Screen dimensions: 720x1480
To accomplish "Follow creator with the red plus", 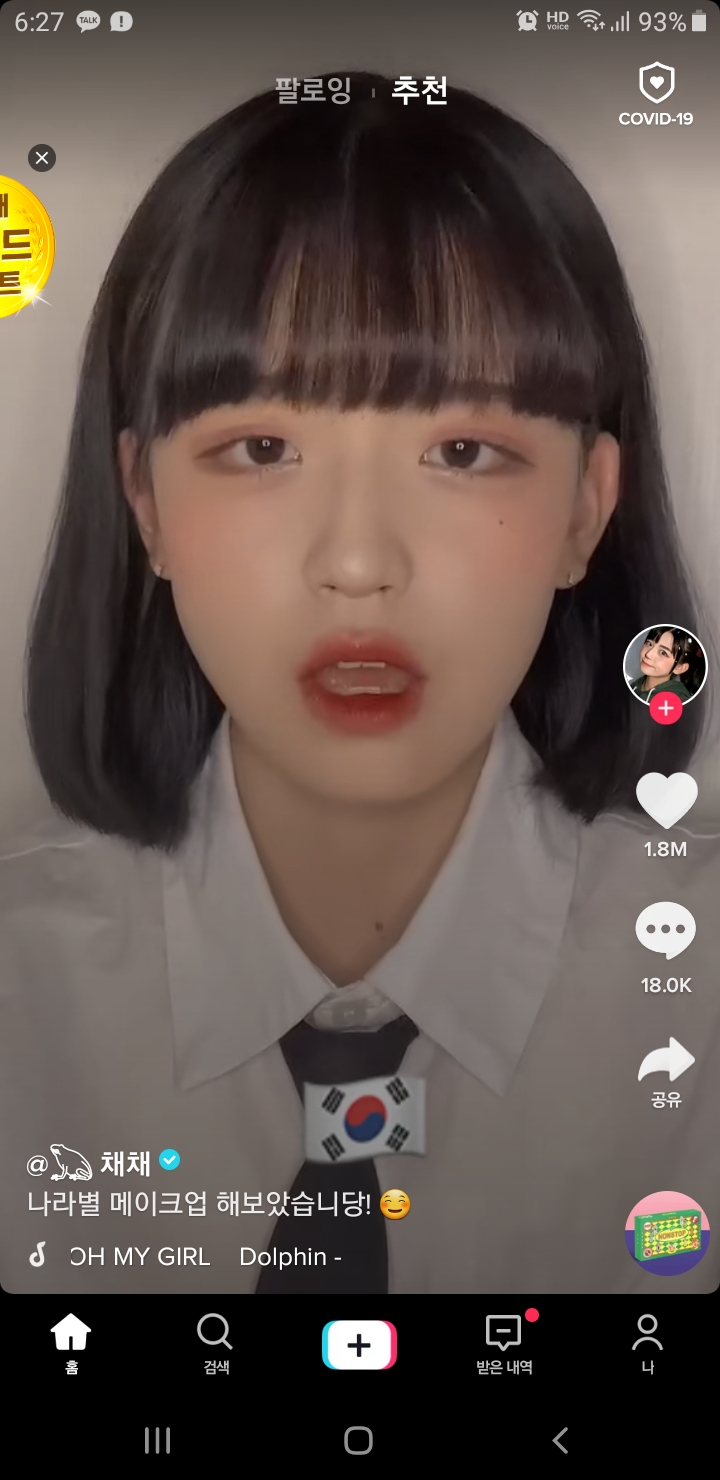I will tap(666, 709).
